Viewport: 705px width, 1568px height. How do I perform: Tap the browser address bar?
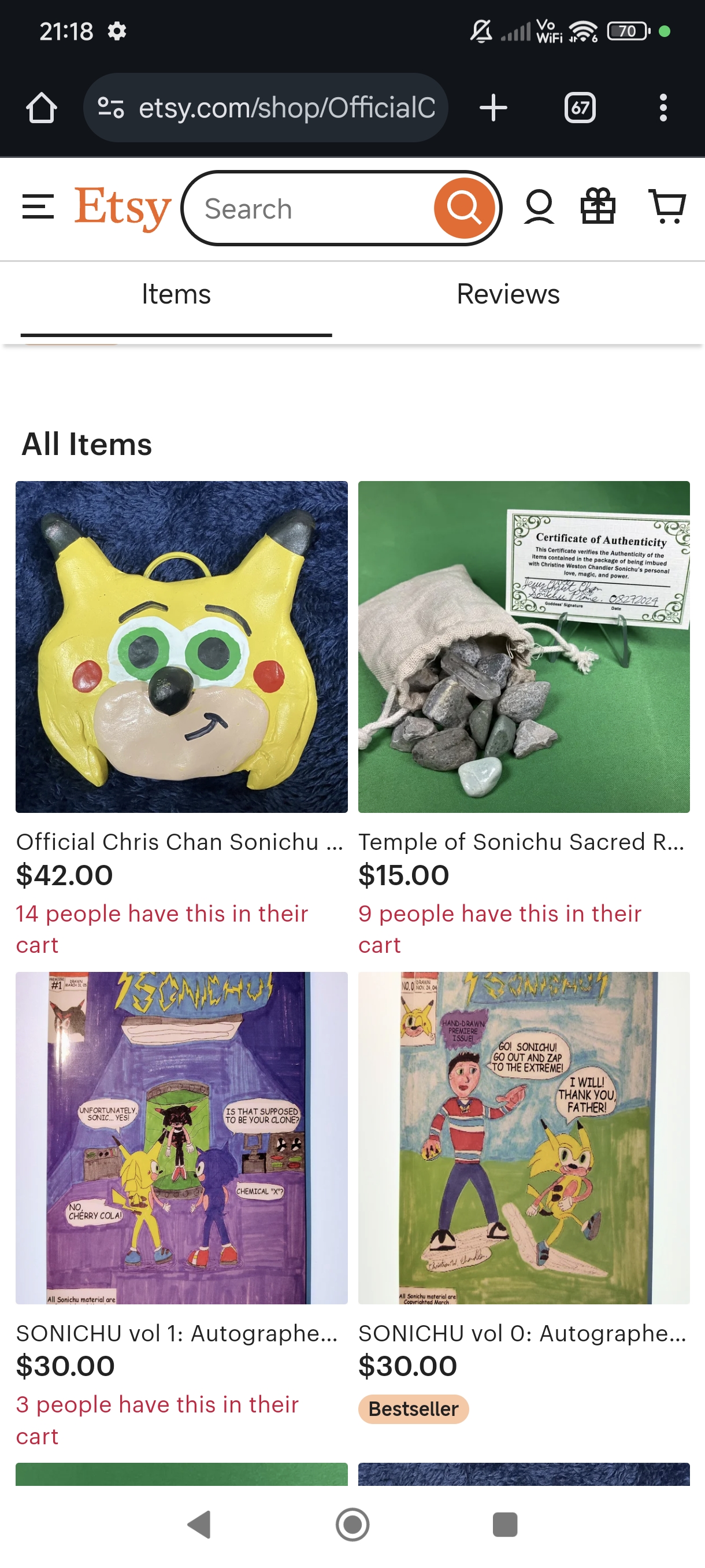pos(265,108)
